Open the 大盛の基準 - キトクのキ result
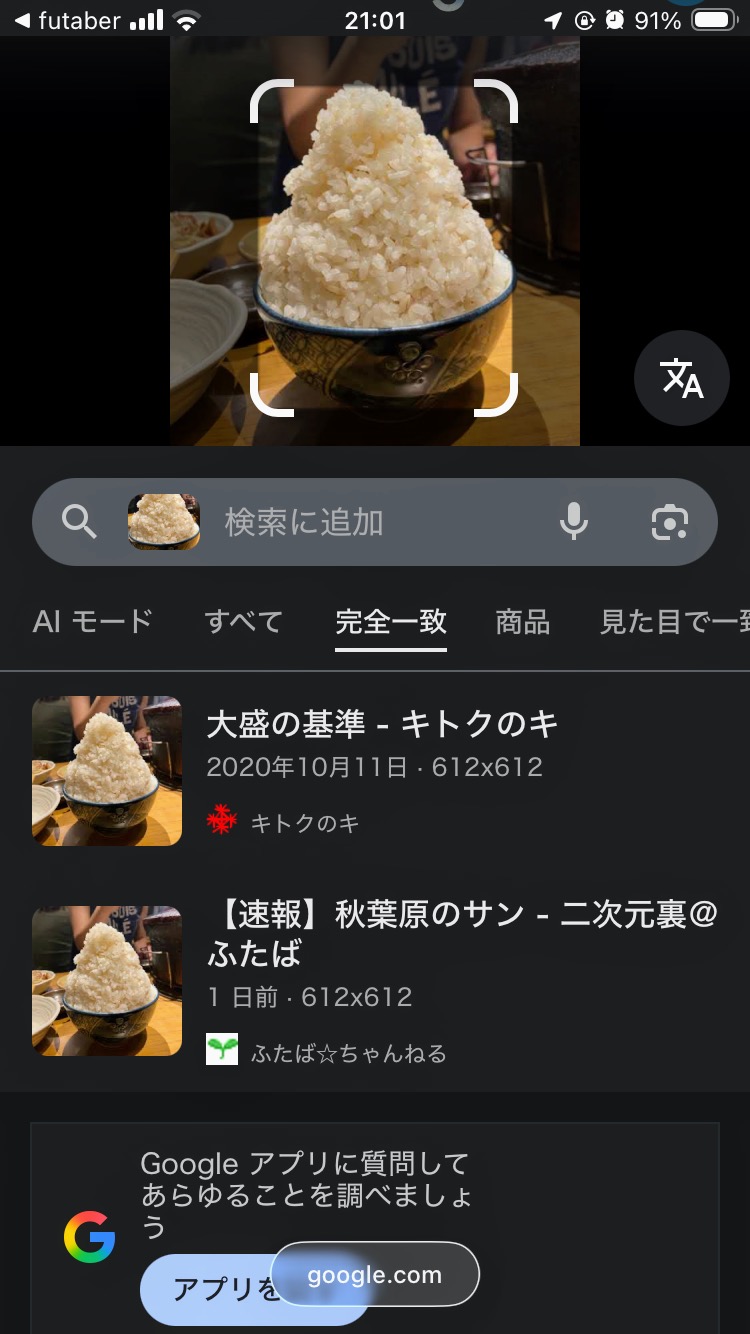 click(x=381, y=725)
